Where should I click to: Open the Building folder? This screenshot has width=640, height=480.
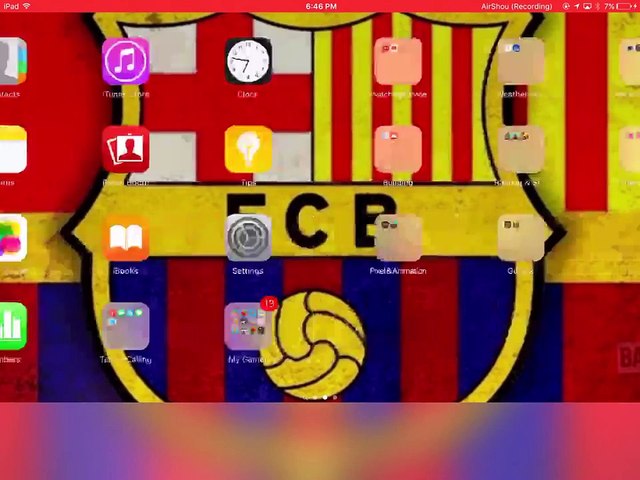(397, 150)
